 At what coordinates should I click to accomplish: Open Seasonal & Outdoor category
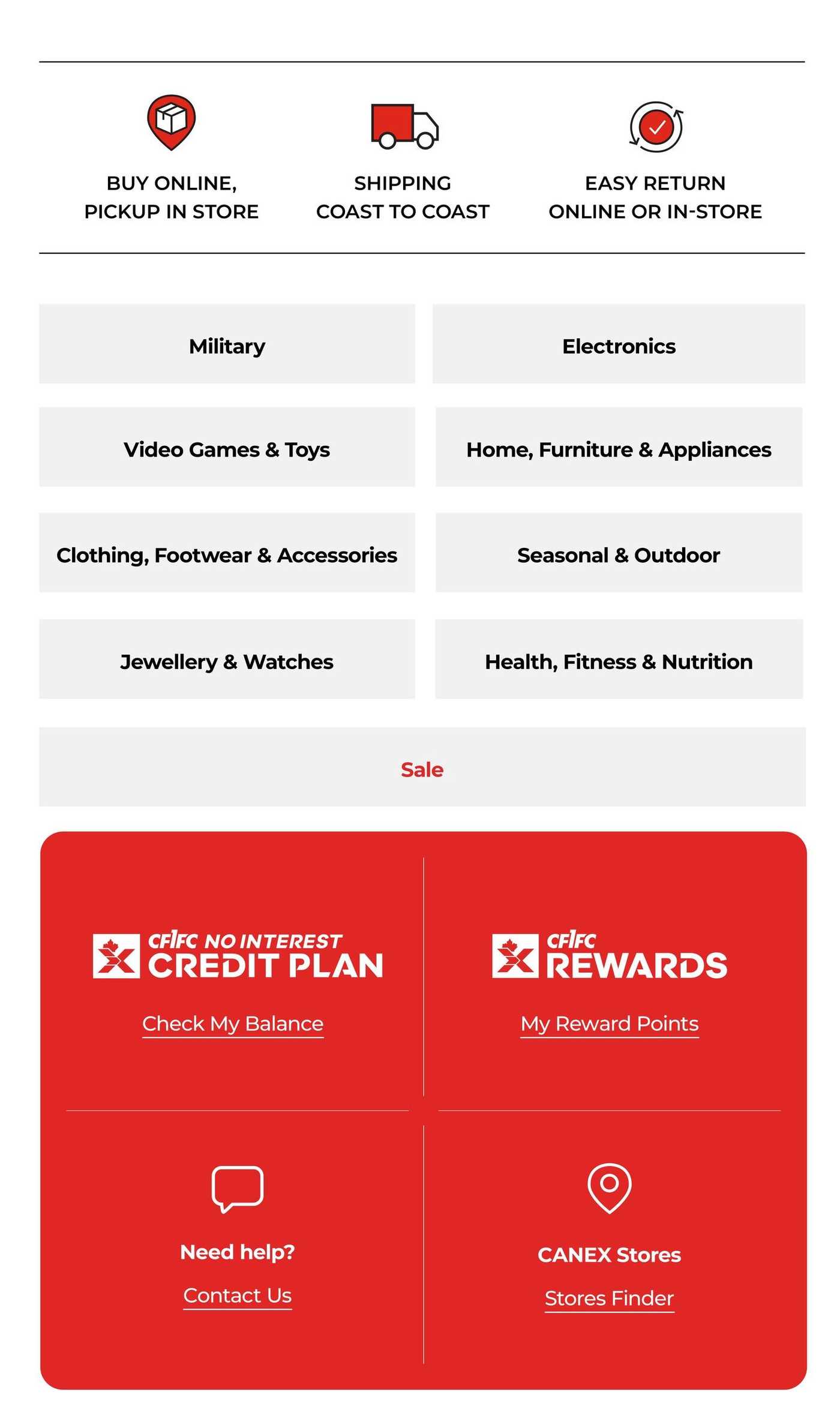point(619,553)
